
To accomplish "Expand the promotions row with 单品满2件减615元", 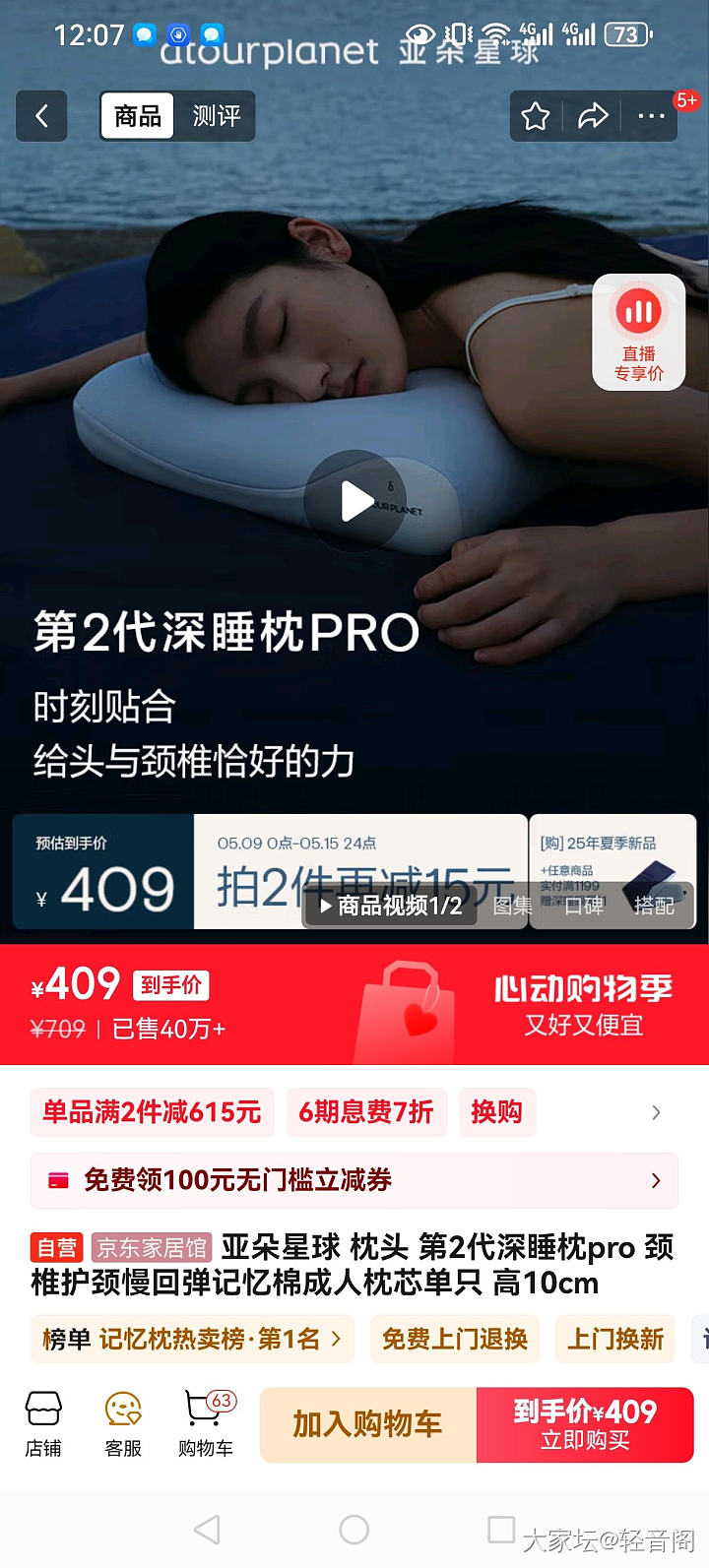I will coord(656,1112).
